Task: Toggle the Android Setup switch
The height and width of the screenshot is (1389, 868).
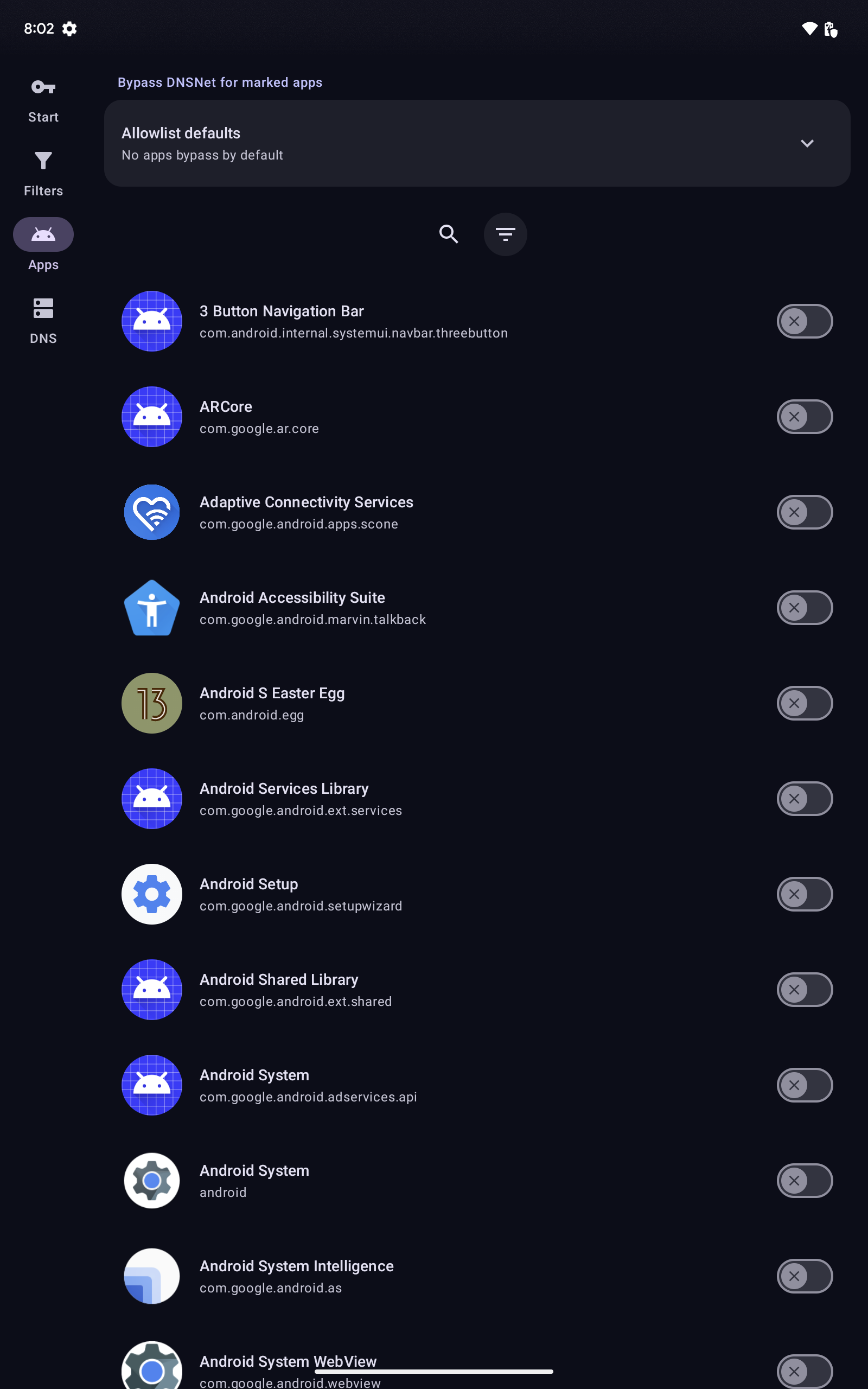Action: [805, 894]
